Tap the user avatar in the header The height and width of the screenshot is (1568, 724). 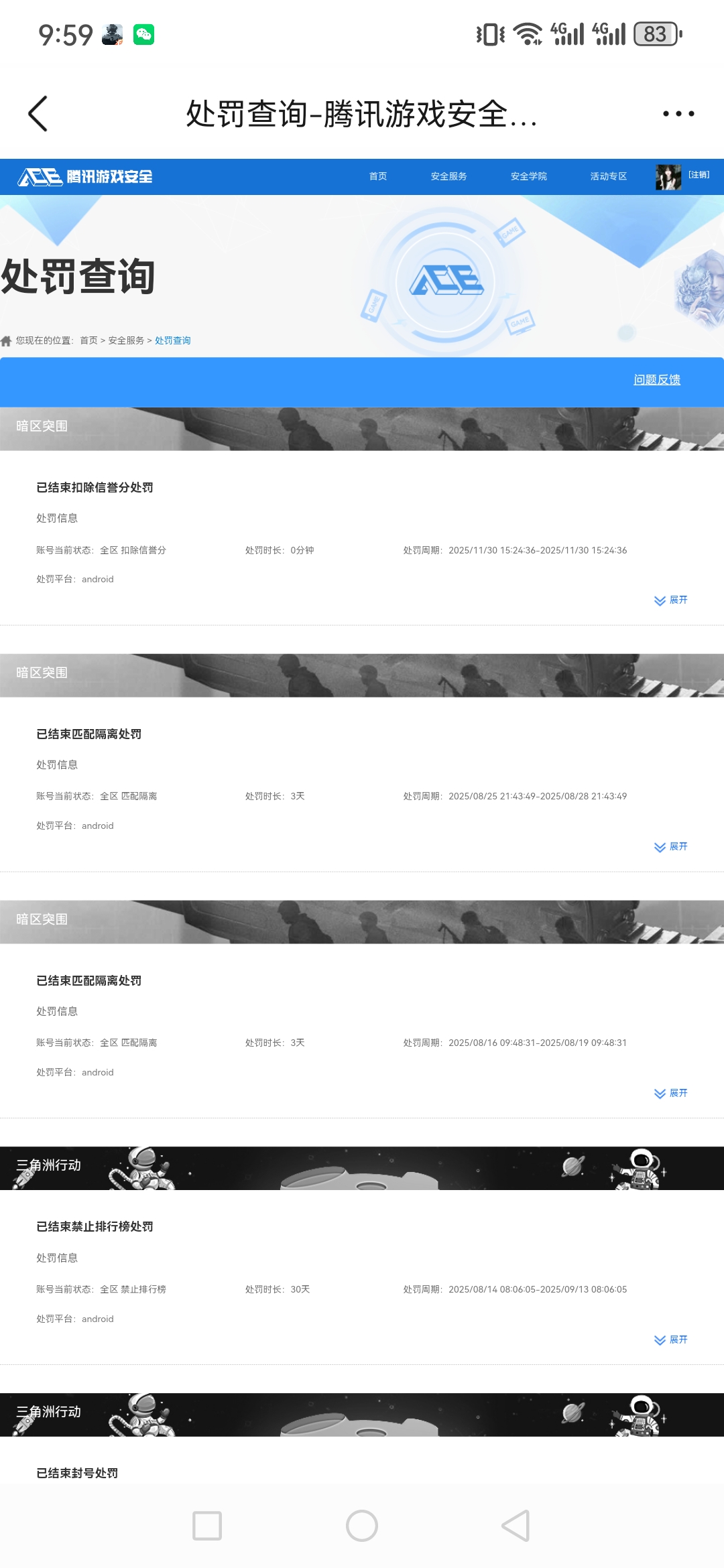668,177
